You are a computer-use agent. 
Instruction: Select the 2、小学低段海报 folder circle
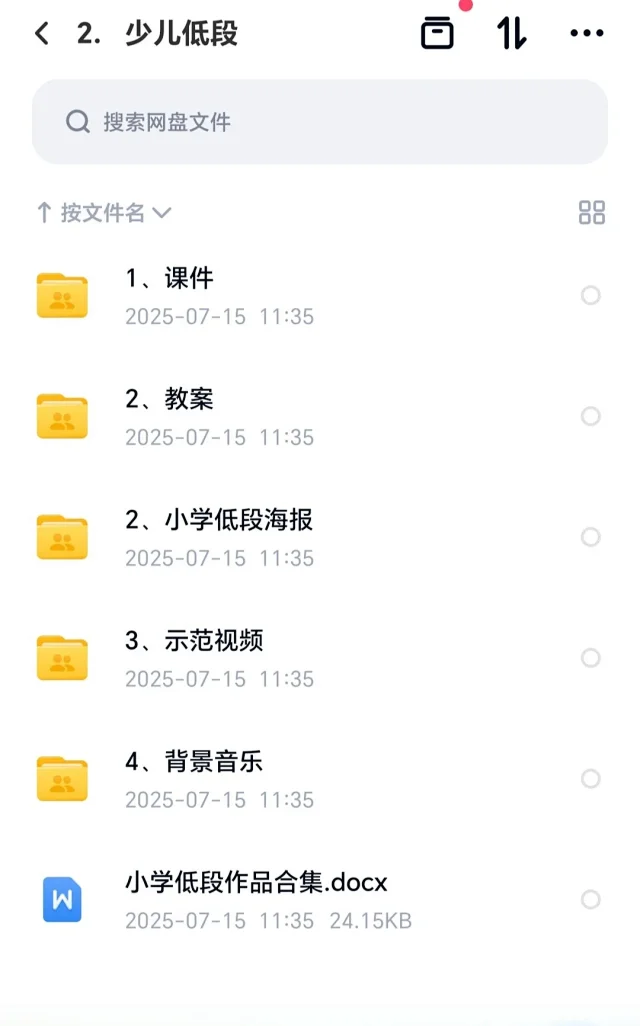point(590,537)
